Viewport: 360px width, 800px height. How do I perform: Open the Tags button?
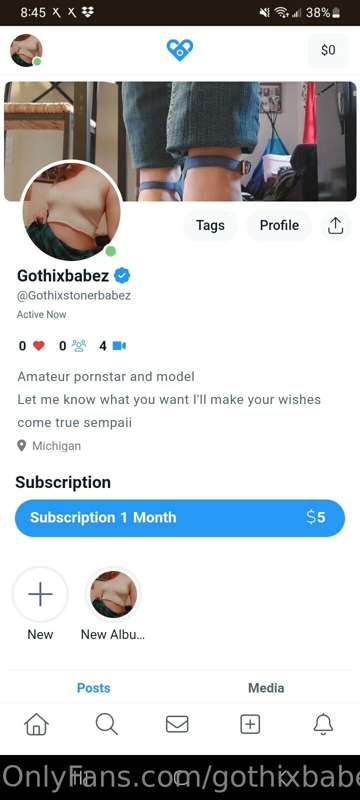pos(211,226)
